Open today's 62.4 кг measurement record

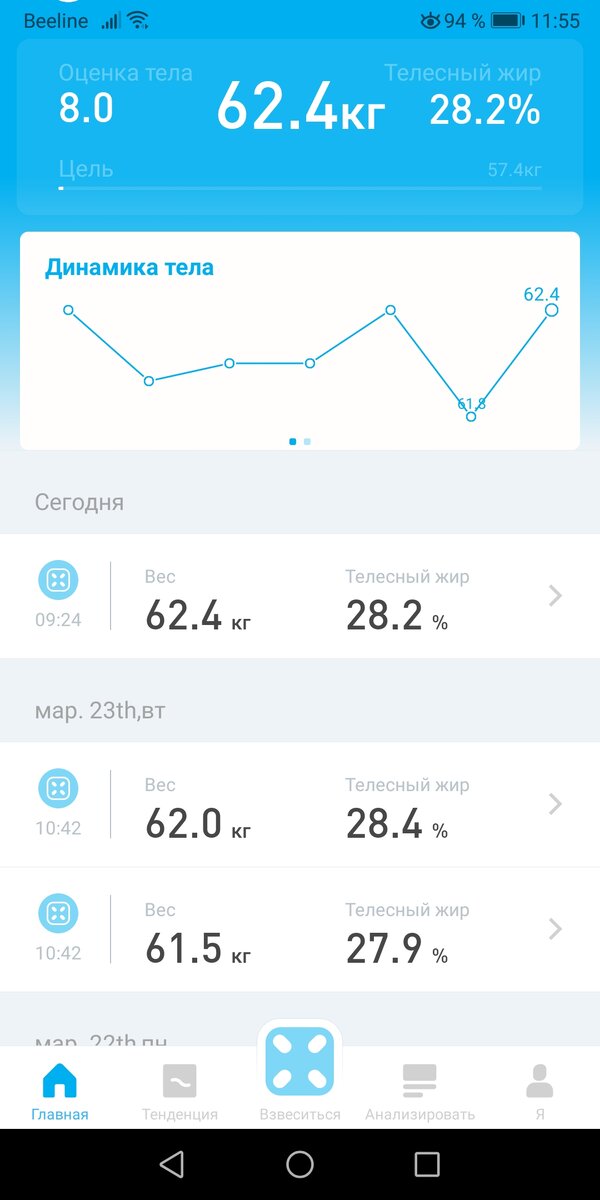coord(300,596)
